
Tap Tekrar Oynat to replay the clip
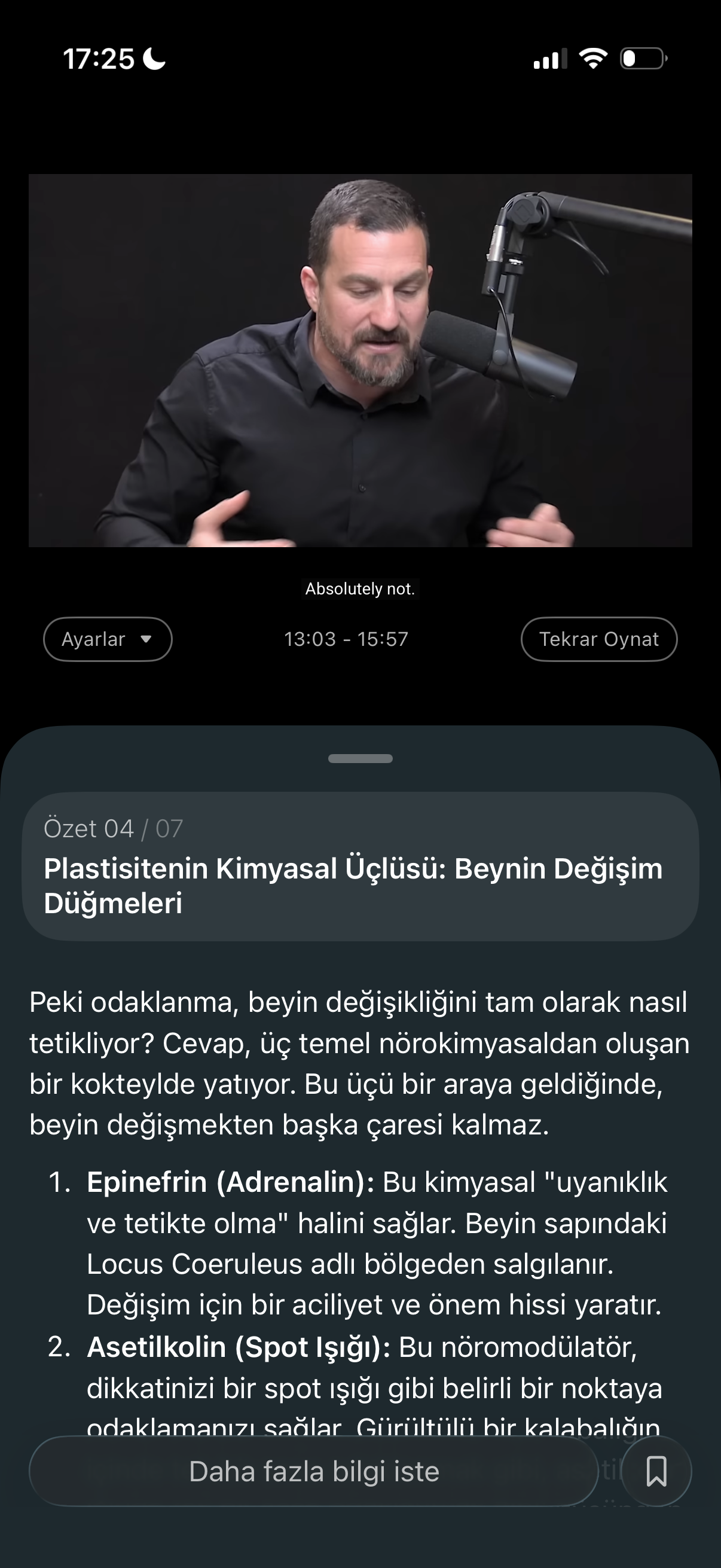(x=598, y=639)
